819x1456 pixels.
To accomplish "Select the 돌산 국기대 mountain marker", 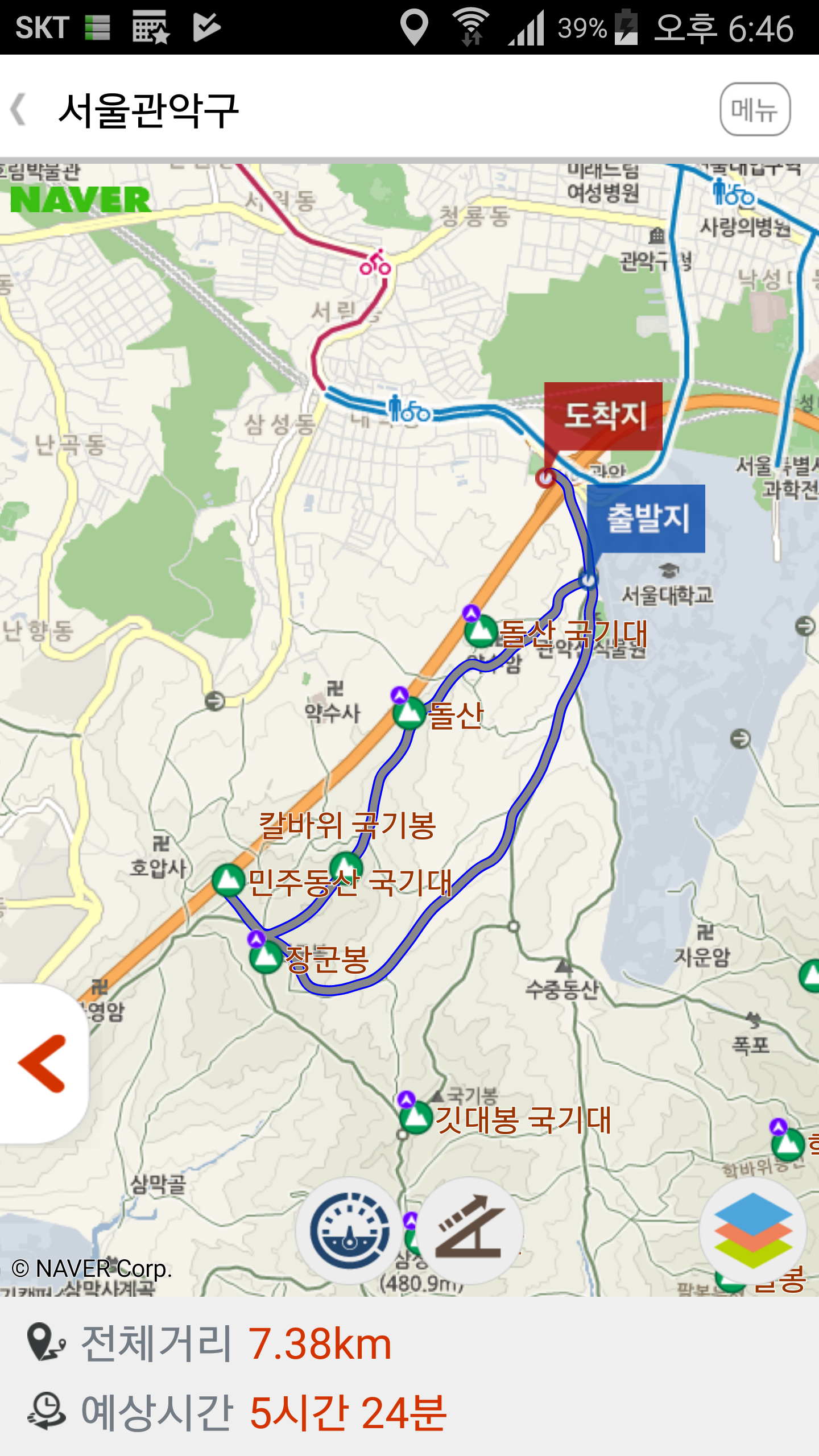I will coord(481,631).
